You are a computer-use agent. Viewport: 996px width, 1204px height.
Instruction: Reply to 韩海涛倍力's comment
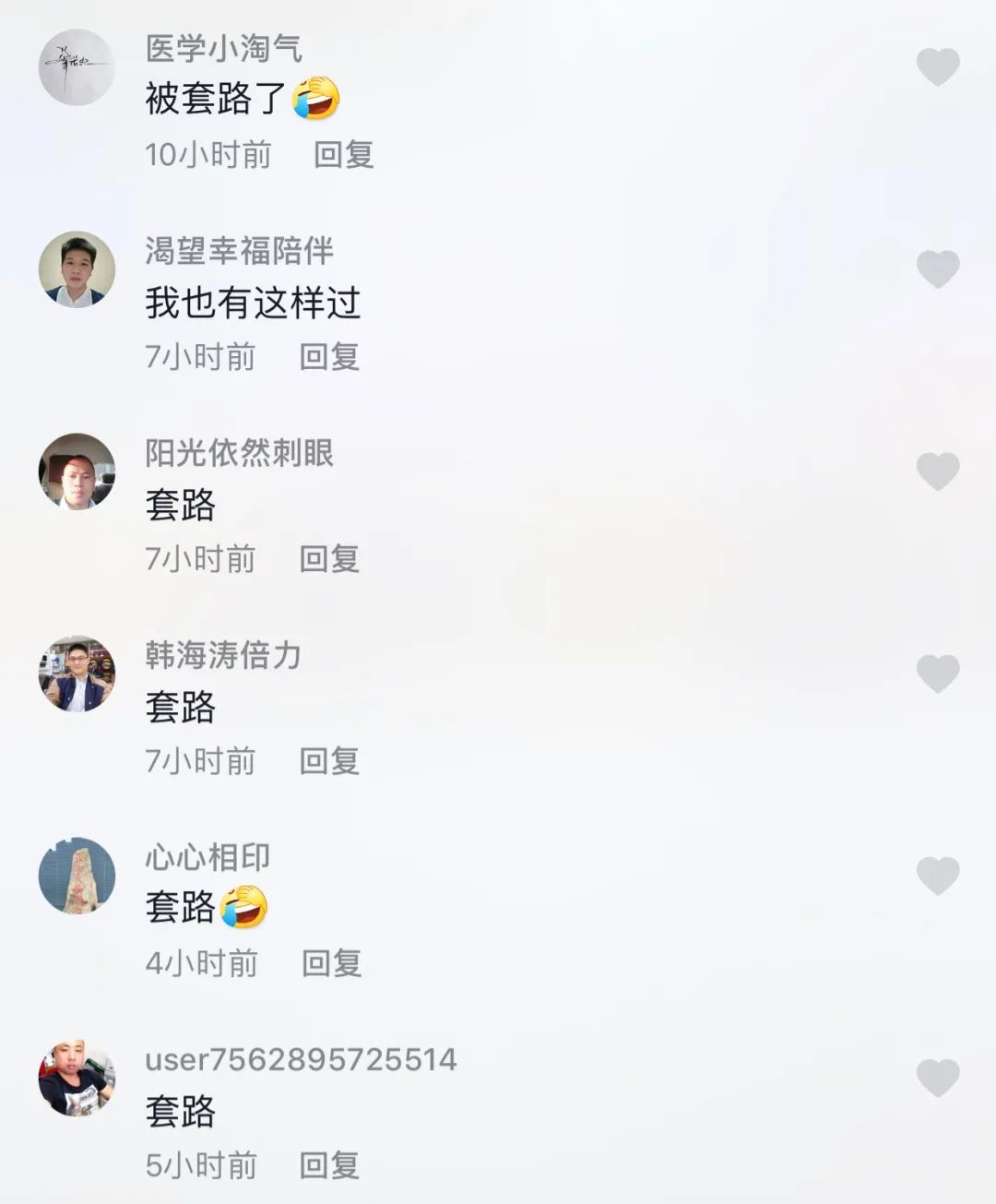point(329,760)
